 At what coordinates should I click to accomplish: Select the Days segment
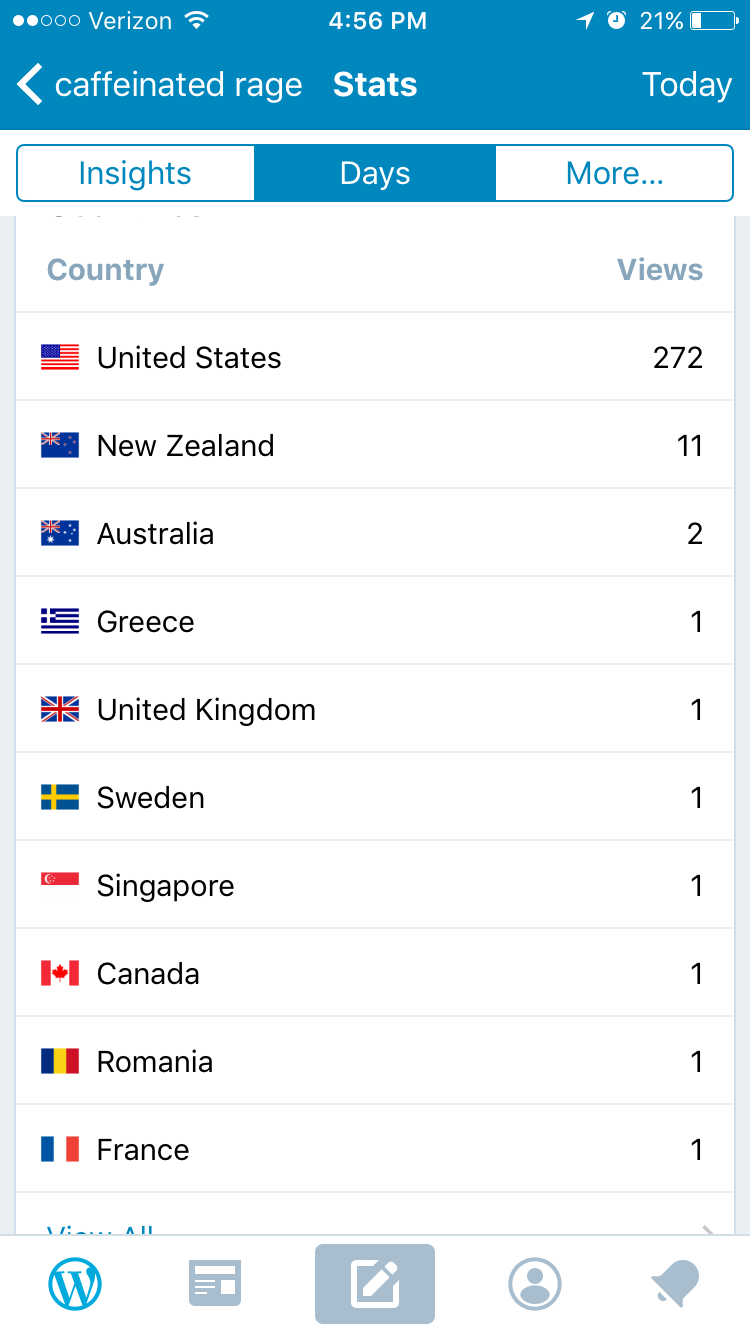tap(375, 173)
